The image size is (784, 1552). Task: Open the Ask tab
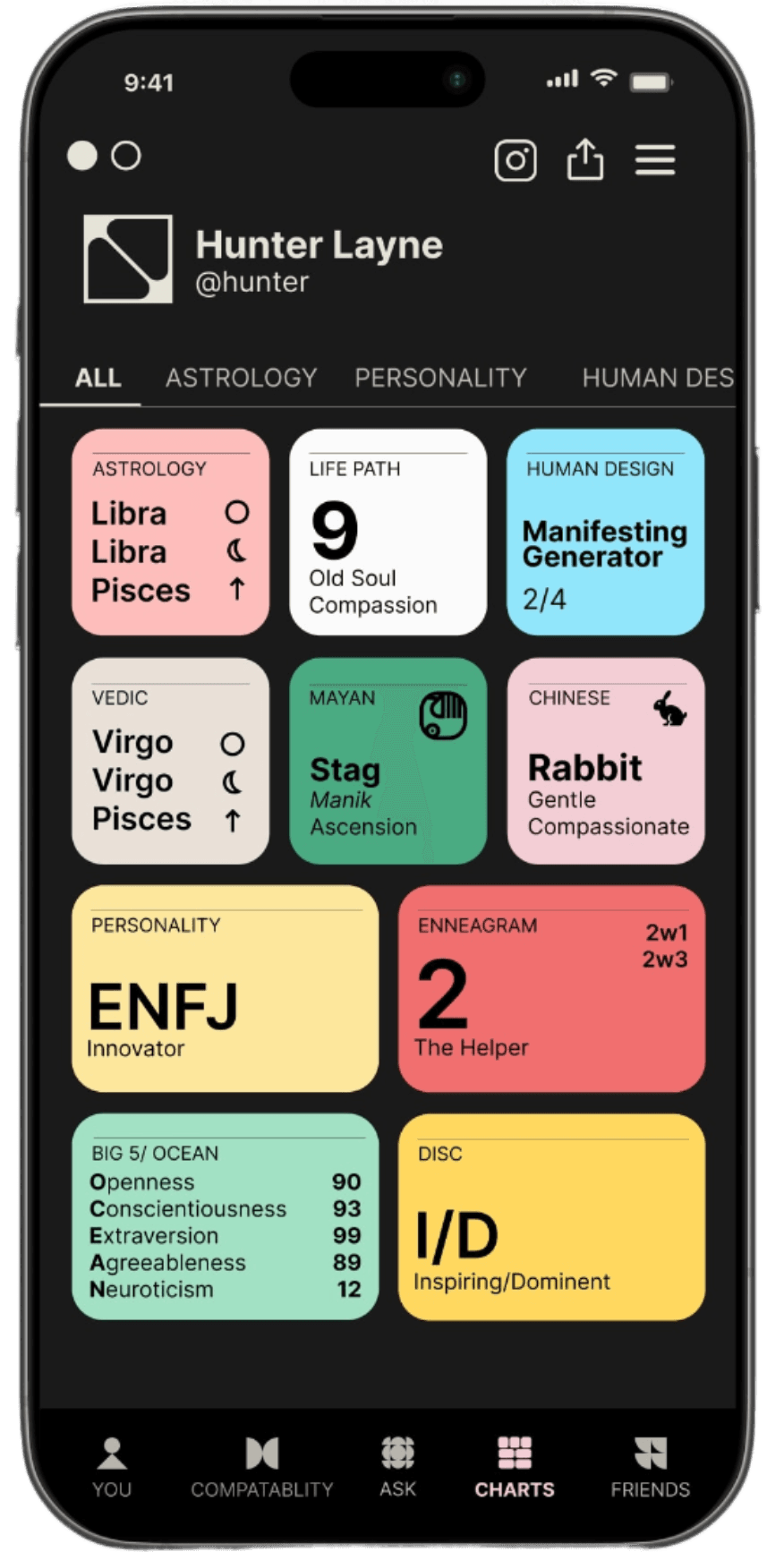397,1467
